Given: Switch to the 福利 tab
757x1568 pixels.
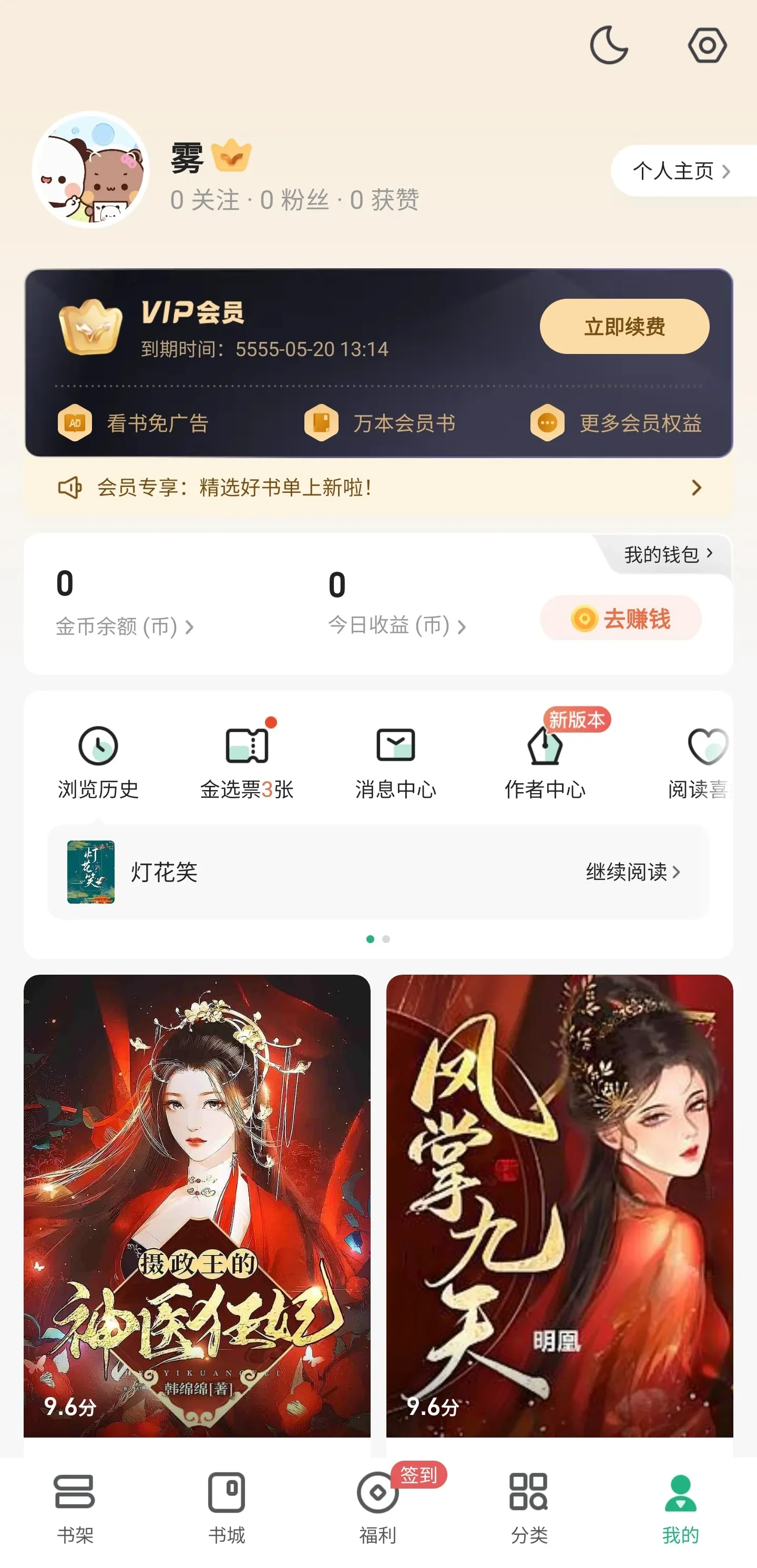Looking at the screenshot, I should coord(377,1509).
